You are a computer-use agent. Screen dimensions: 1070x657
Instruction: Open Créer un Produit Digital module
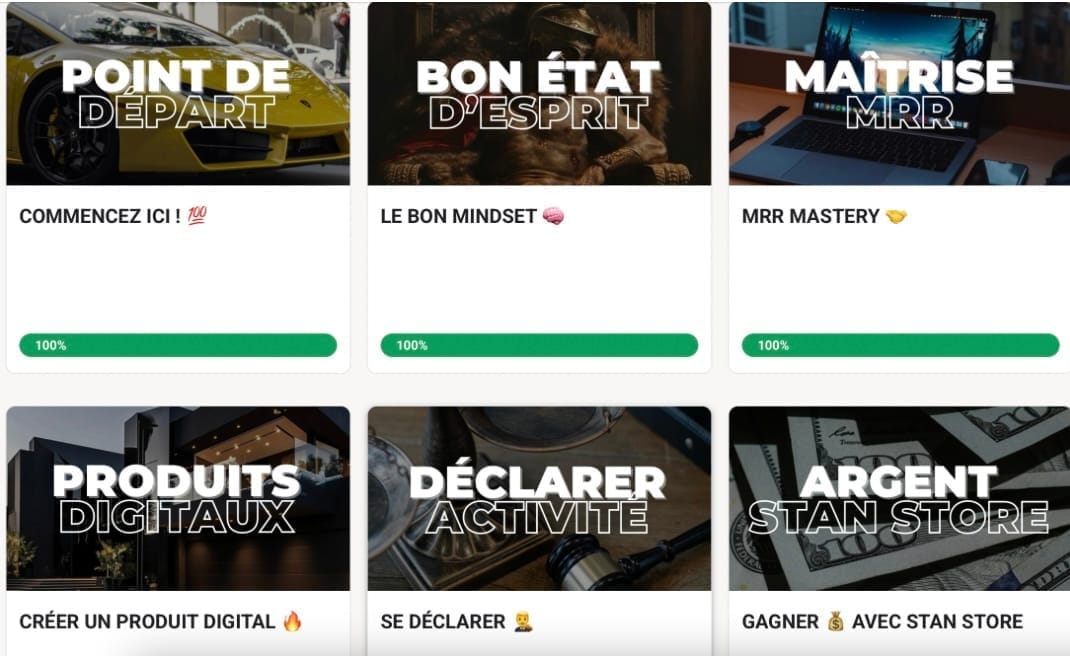point(178,500)
